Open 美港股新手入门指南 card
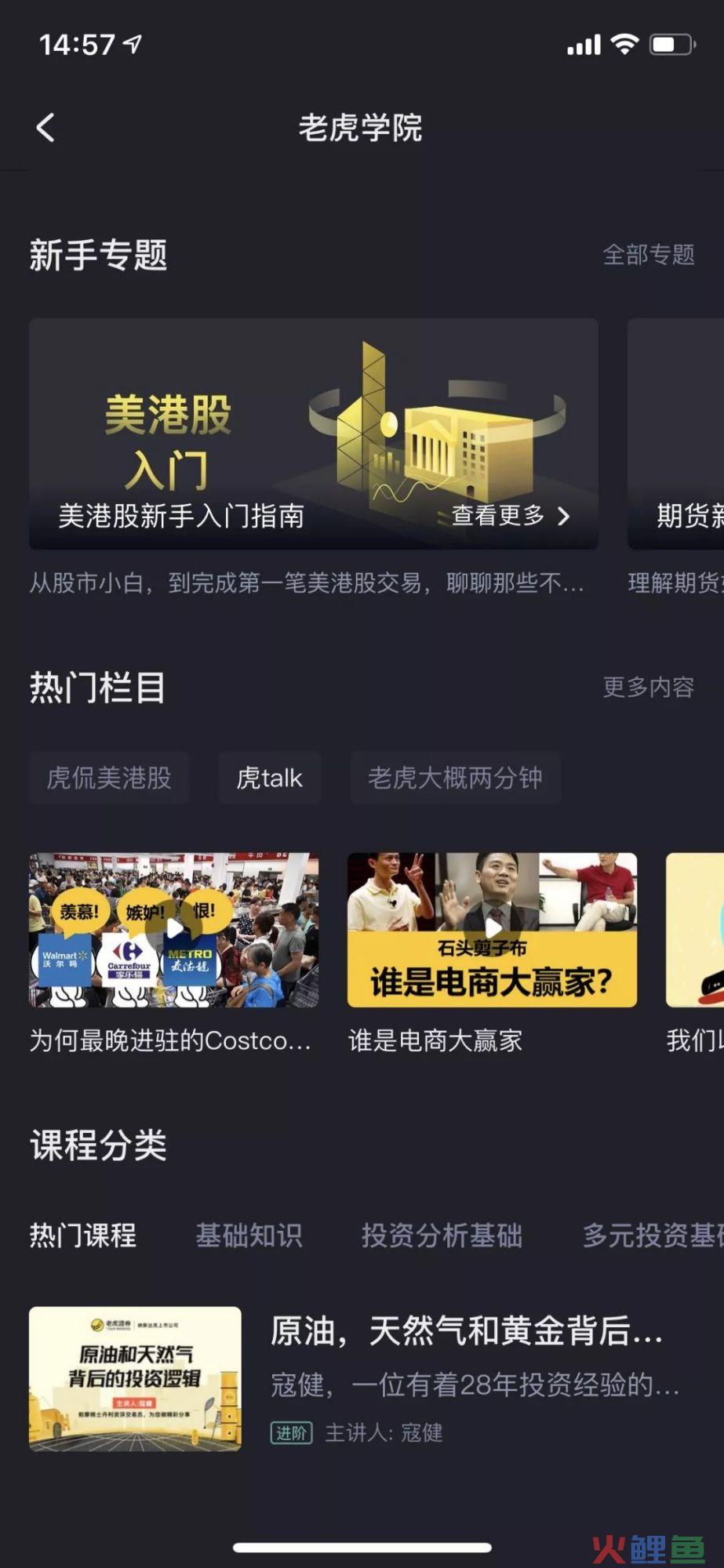 tap(314, 434)
